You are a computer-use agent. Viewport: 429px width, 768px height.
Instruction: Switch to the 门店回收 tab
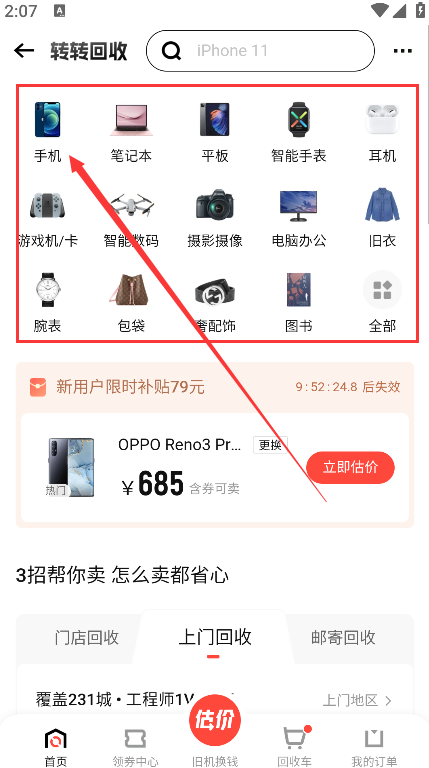pyautogui.click(x=87, y=637)
